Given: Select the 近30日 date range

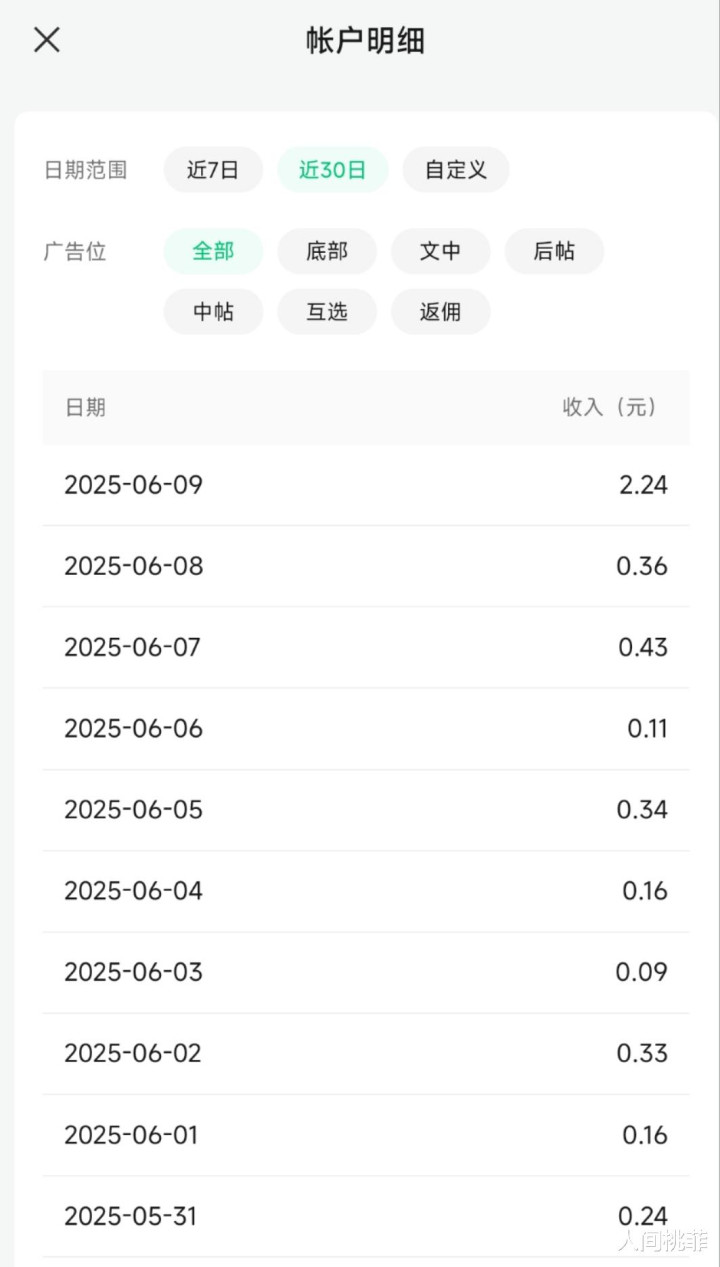Looking at the screenshot, I should 333,170.
